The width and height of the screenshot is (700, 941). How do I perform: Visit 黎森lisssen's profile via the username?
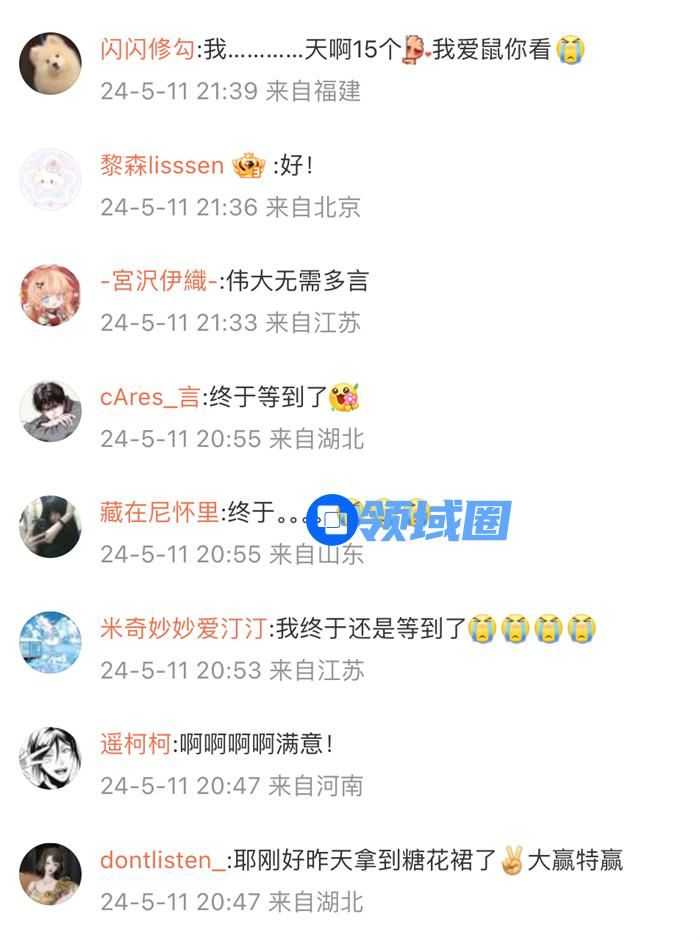coord(162,165)
